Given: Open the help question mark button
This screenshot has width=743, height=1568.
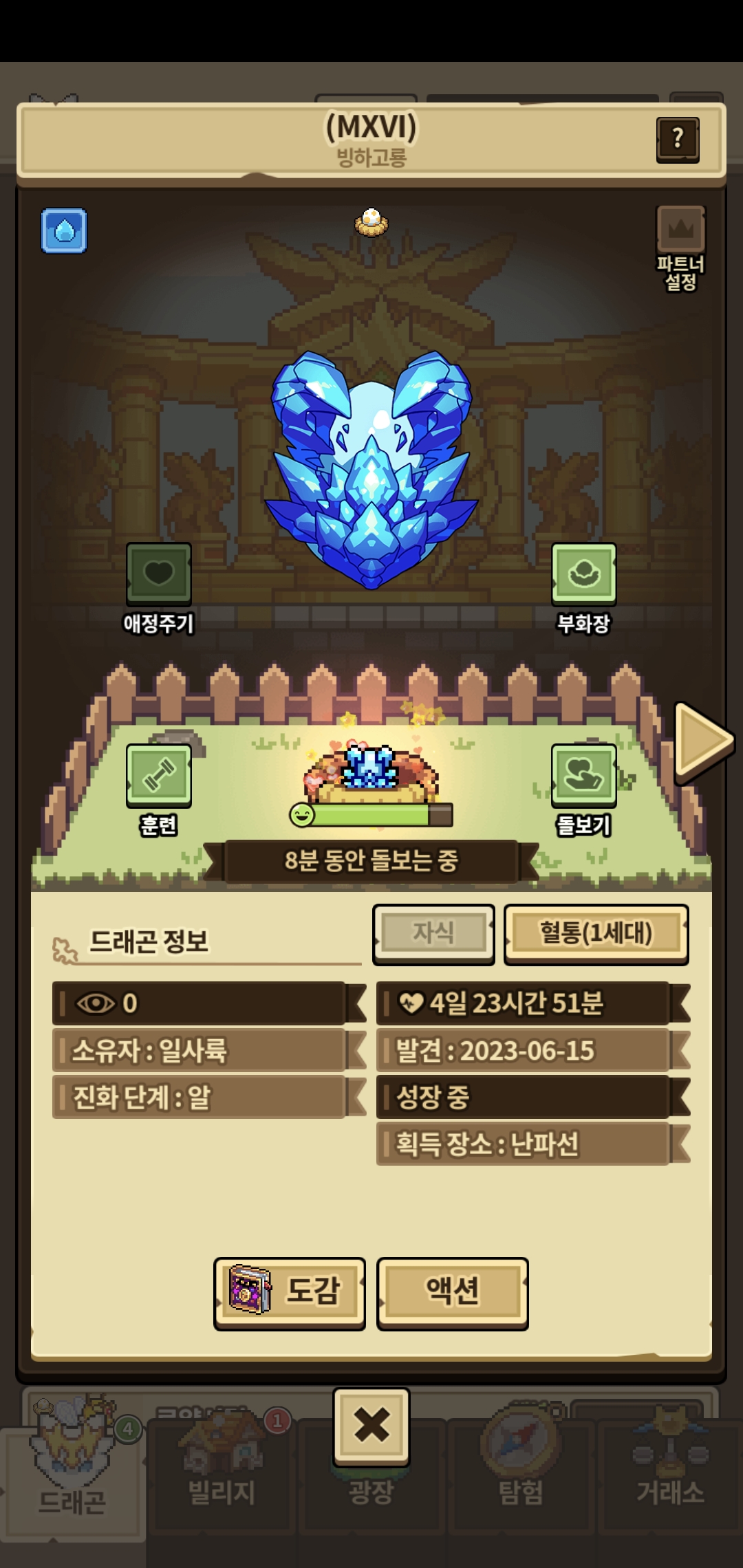Looking at the screenshot, I should click(678, 140).
